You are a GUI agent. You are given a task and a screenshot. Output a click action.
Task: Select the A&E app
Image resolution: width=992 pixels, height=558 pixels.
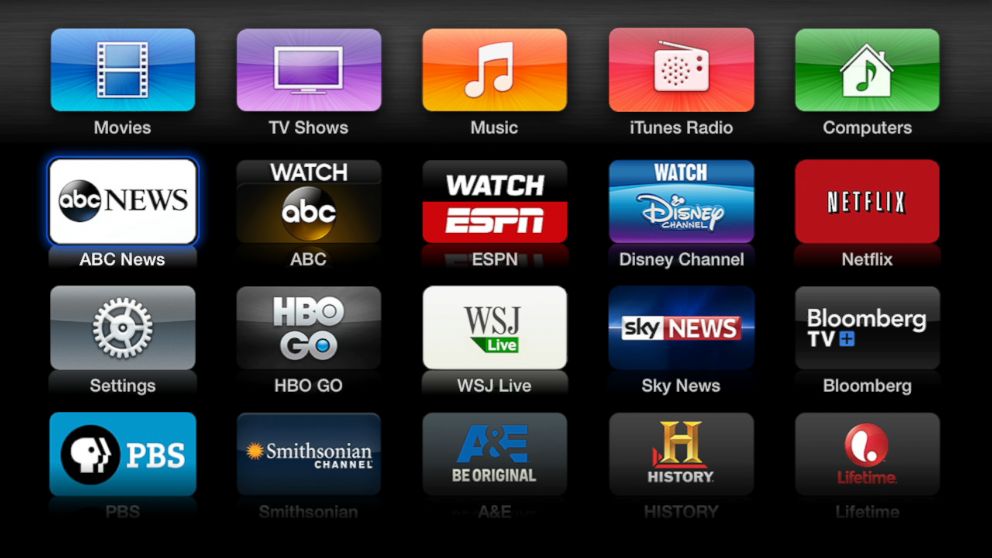coord(494,454)
